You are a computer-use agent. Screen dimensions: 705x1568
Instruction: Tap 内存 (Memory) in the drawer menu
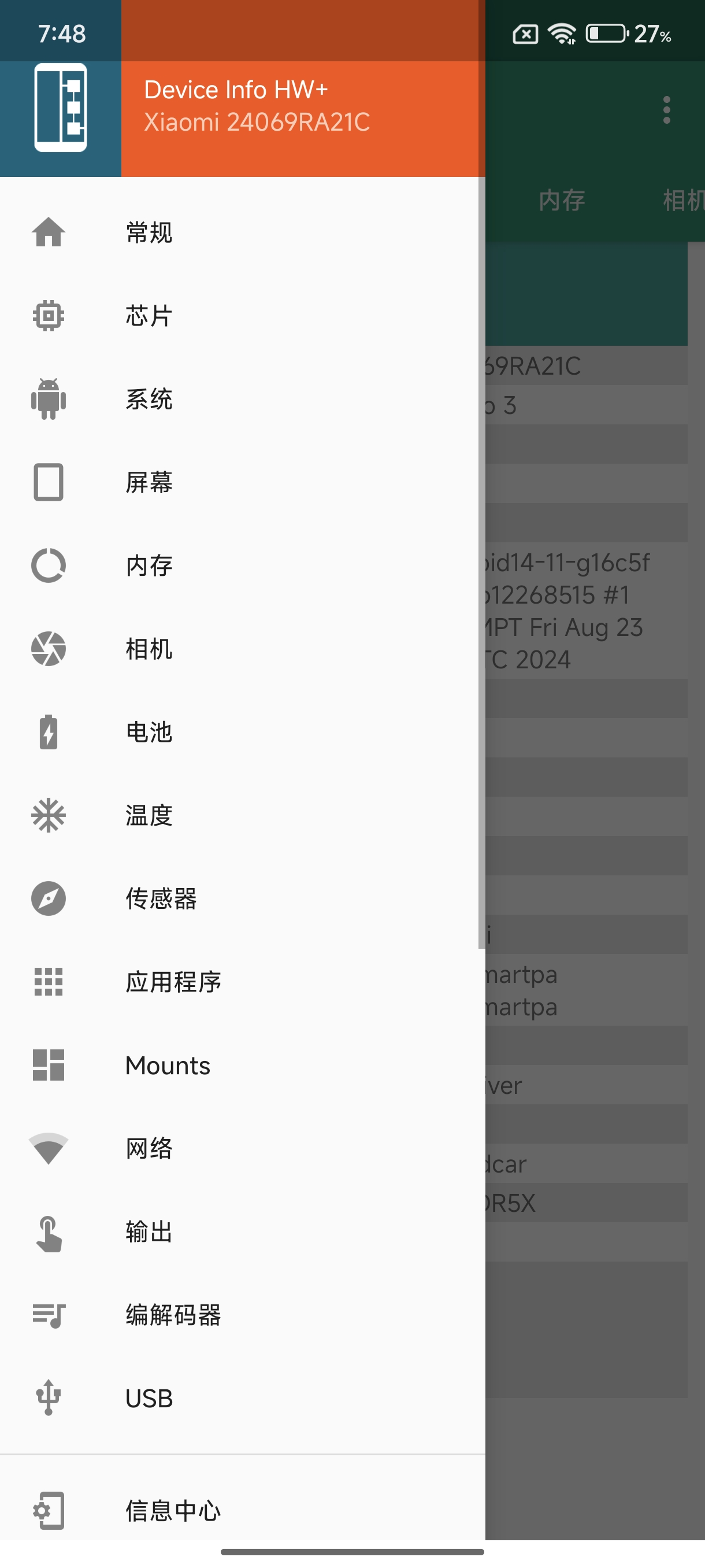(149, 566)
